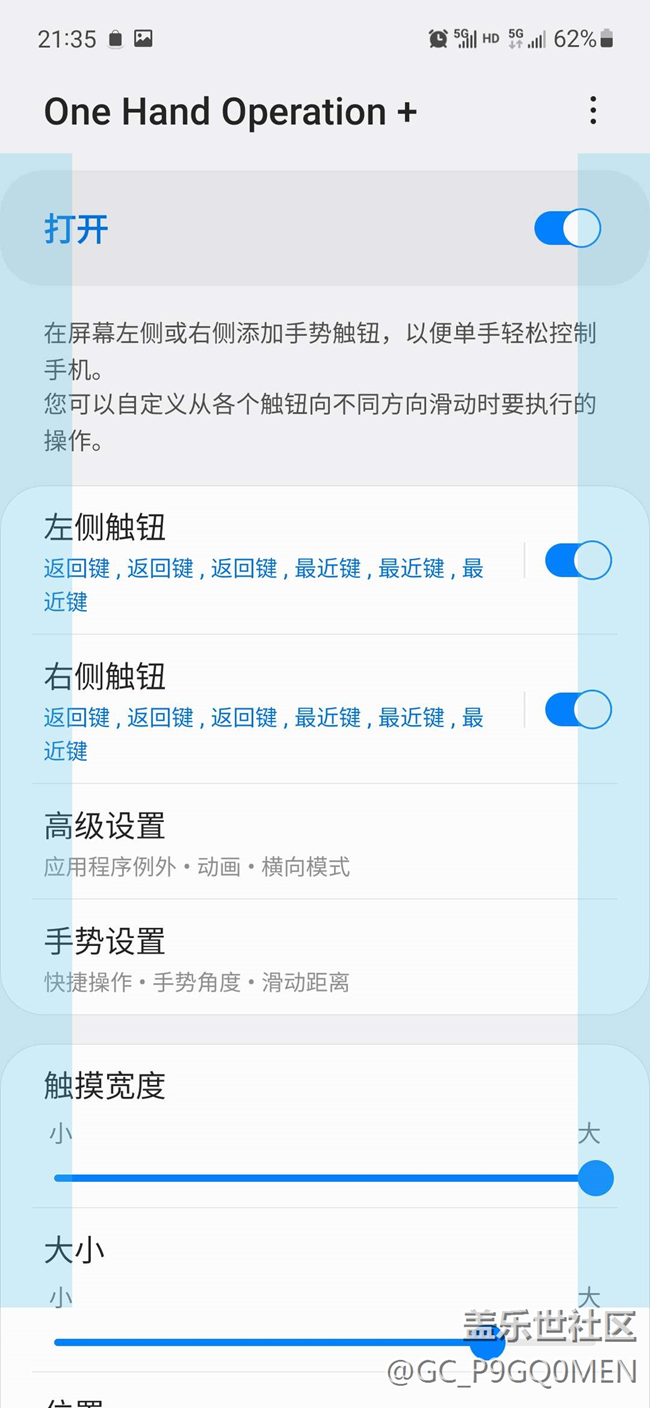650x1408 pixels.
Task: Open the more options overflow menu
Action: [x=593, y=111]
